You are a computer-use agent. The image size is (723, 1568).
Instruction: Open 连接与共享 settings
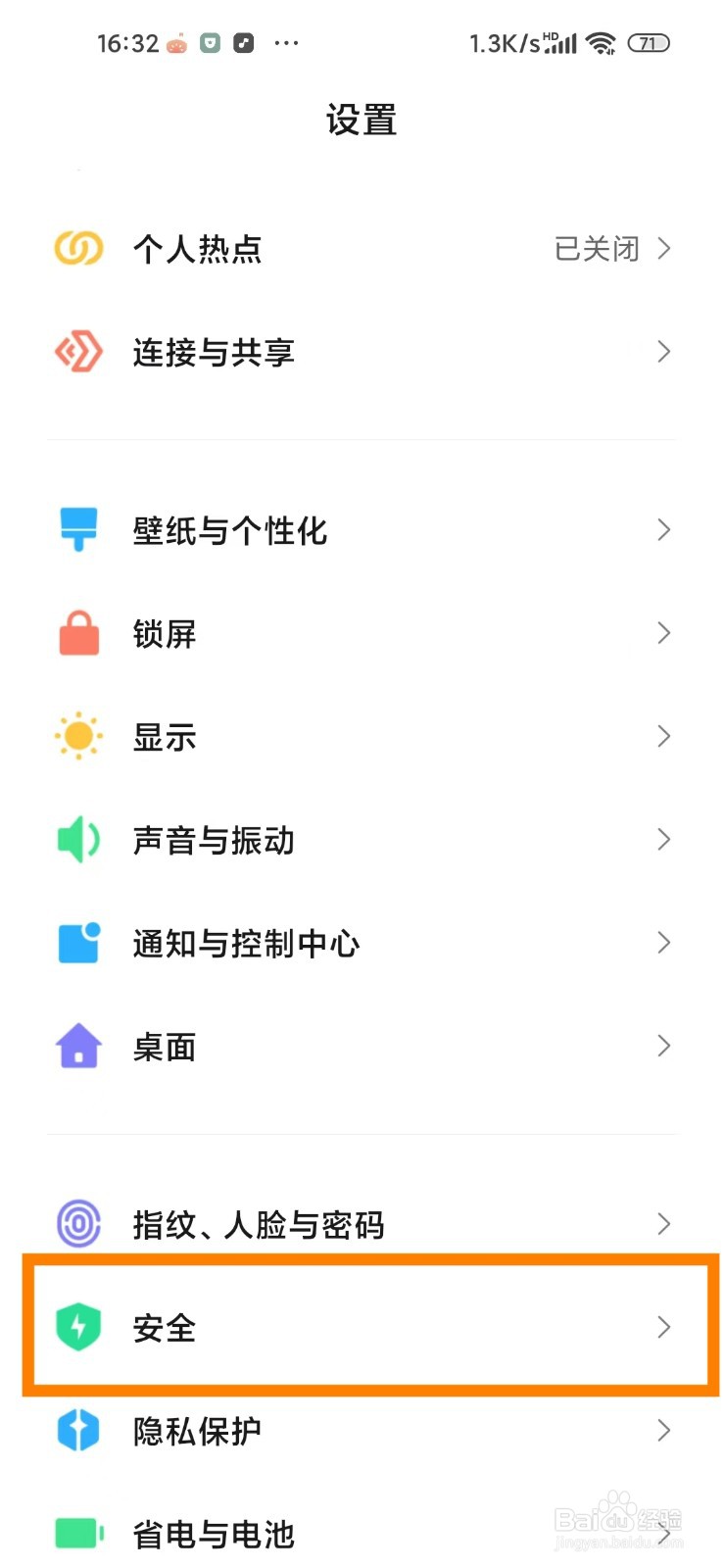(361, 352)
